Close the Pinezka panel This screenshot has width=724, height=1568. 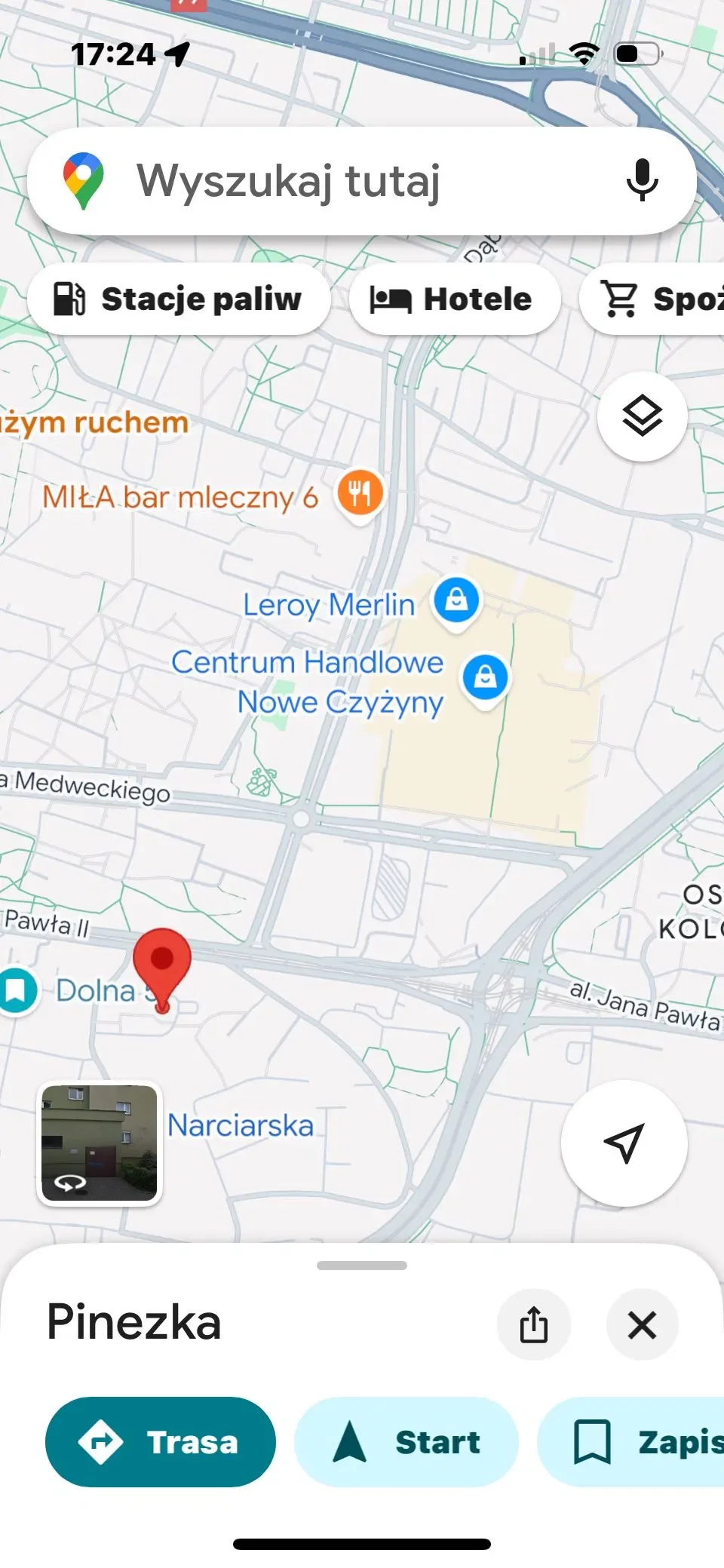pyautogui.click(x=642, y=1324)
